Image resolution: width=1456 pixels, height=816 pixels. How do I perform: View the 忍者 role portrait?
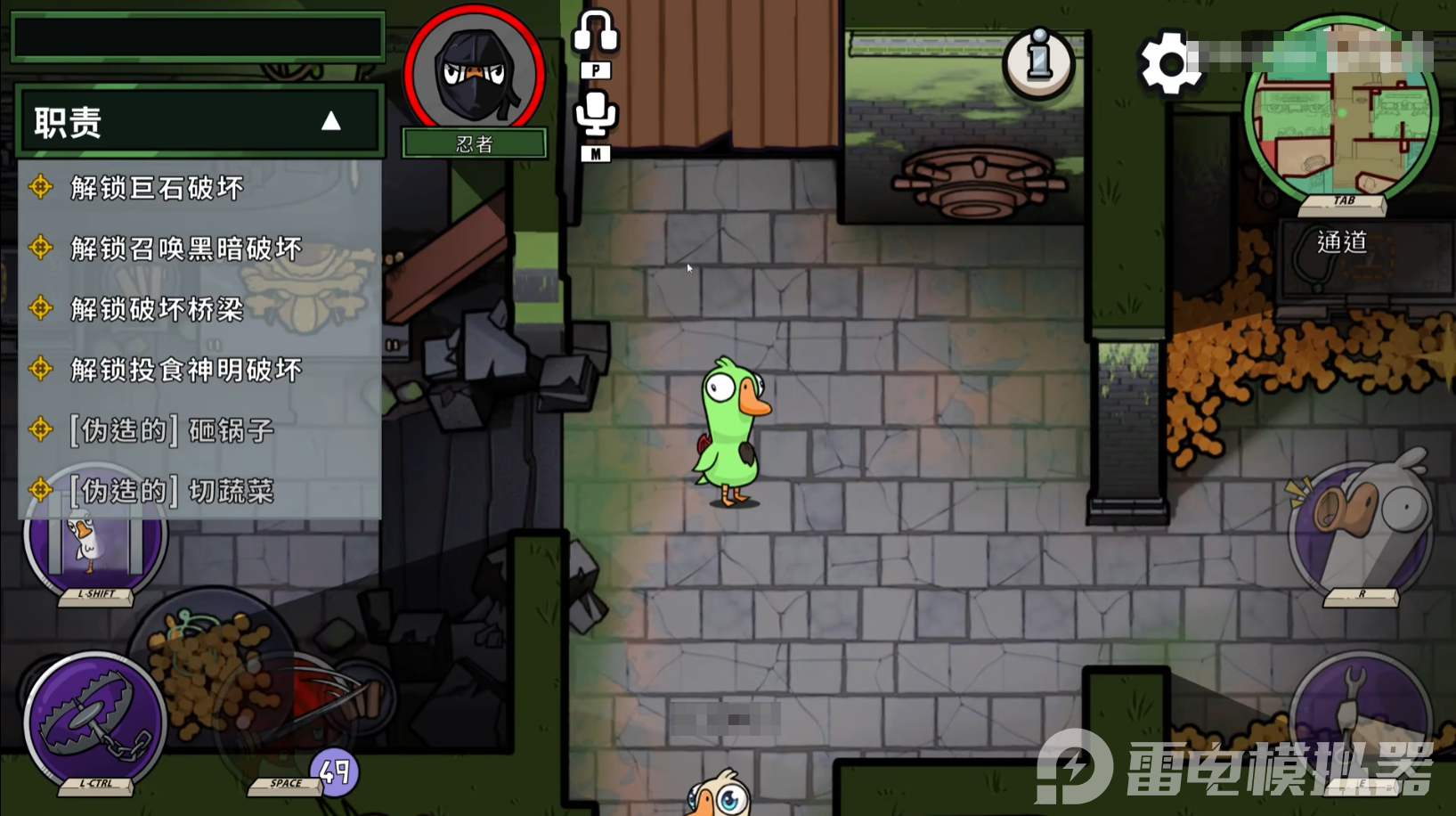pyautogui.click(x=474, y=73)
